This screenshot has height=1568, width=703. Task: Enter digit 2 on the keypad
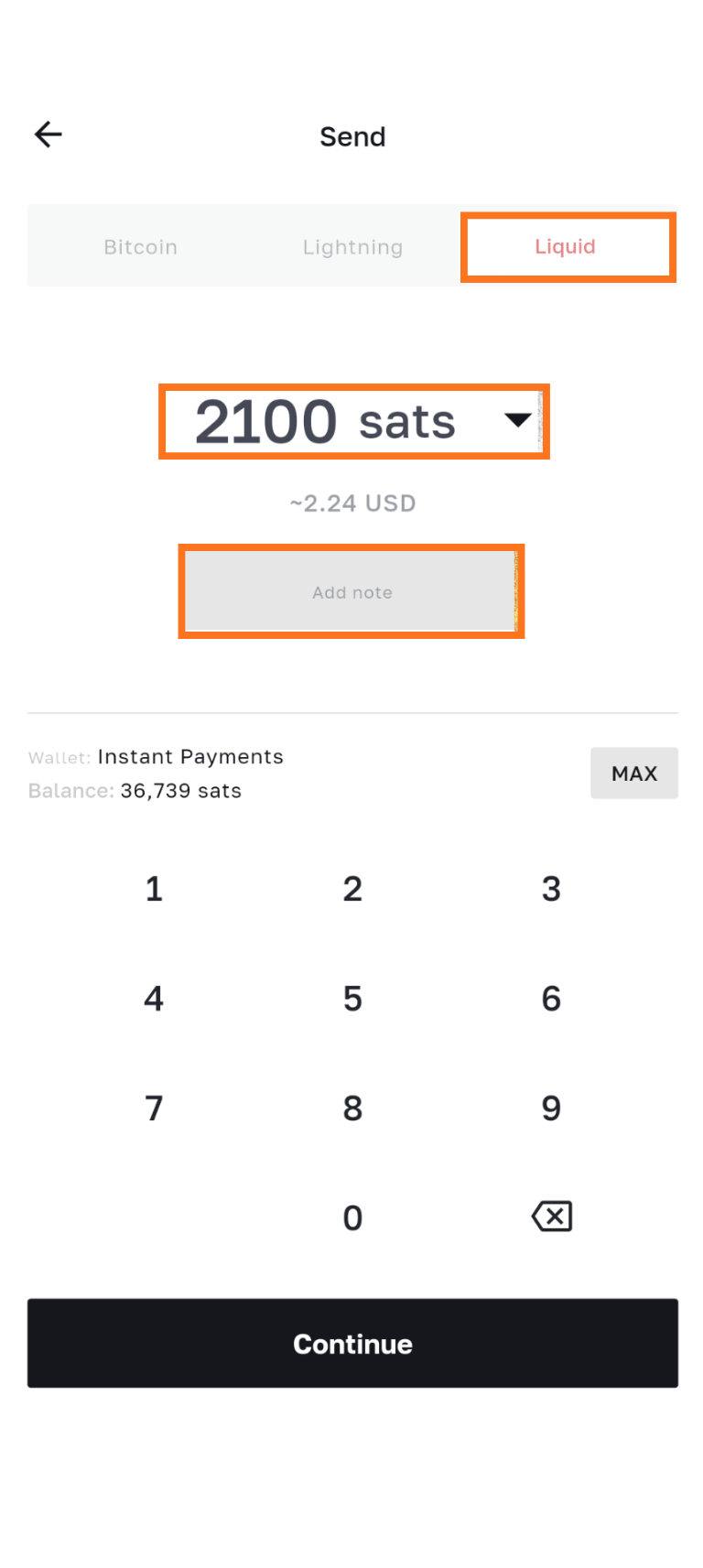352,889
